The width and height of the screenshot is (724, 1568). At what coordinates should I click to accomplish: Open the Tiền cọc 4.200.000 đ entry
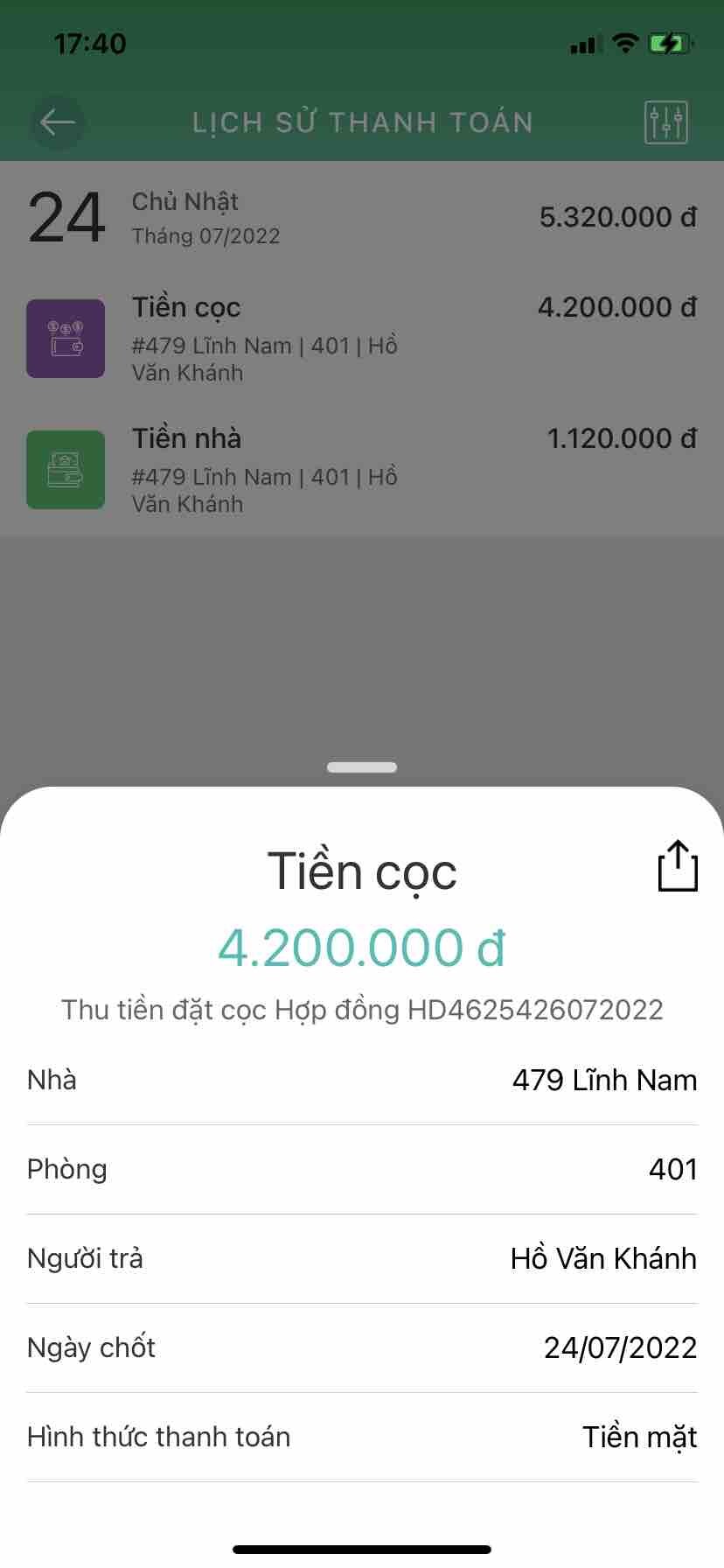coord(361,339)
